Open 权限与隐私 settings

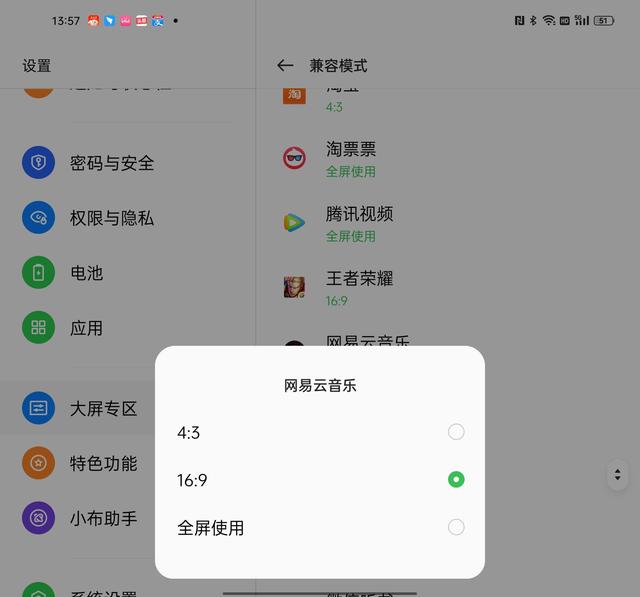(x=112, y=217)
